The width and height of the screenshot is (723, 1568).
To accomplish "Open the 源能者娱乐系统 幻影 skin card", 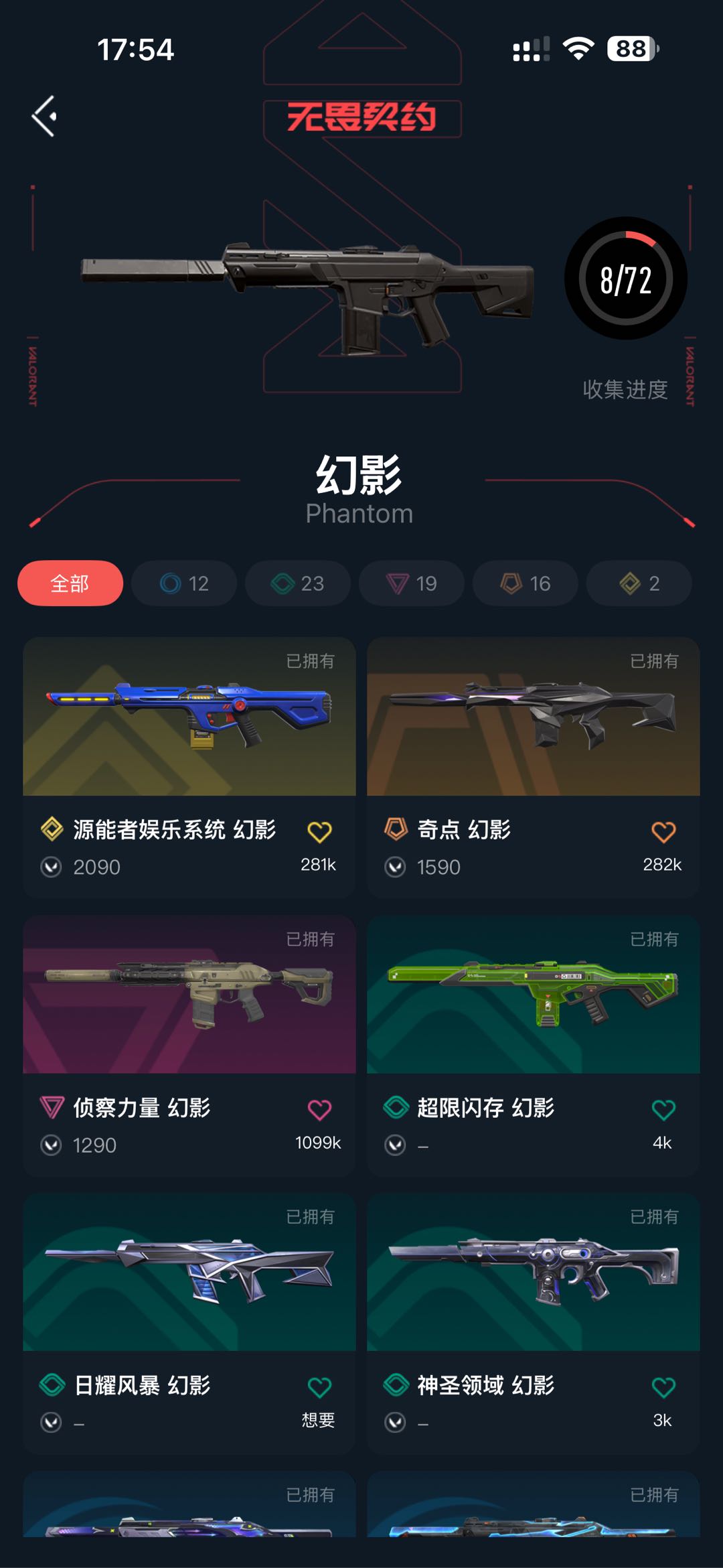I will click(189, 768).
